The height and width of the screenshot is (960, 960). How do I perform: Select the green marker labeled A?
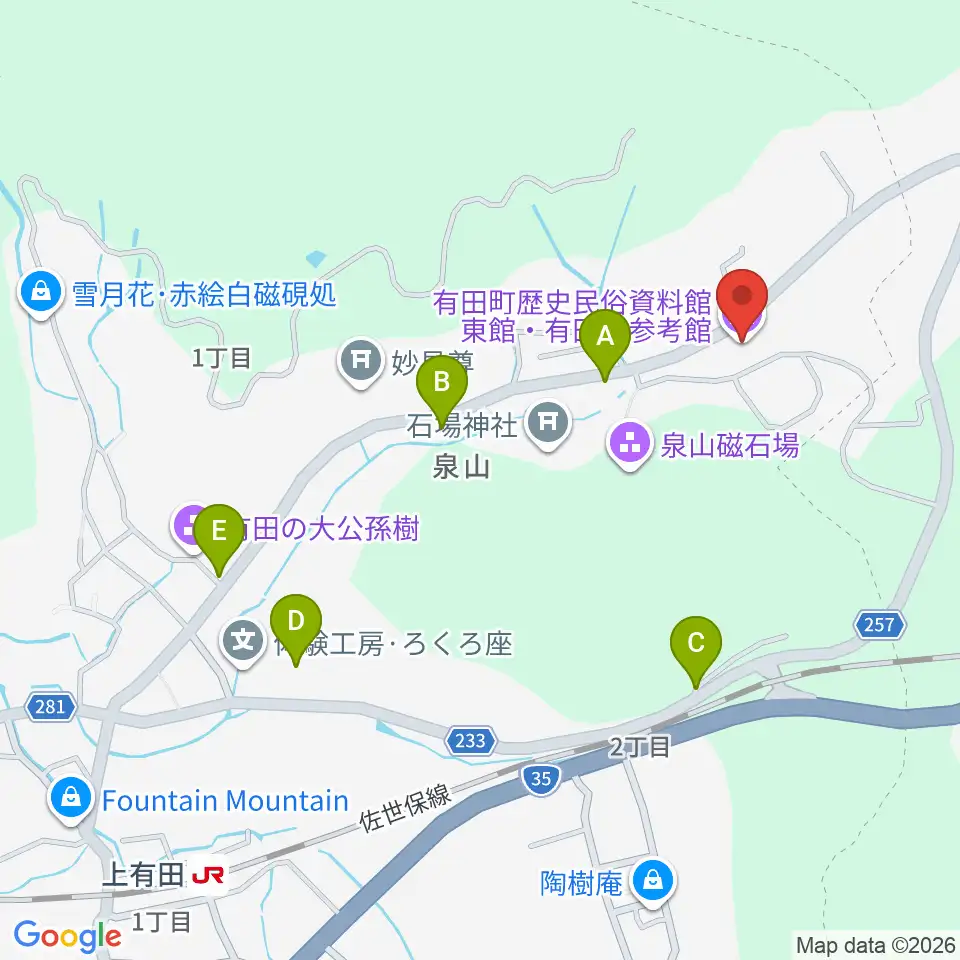tap(605, 345)
